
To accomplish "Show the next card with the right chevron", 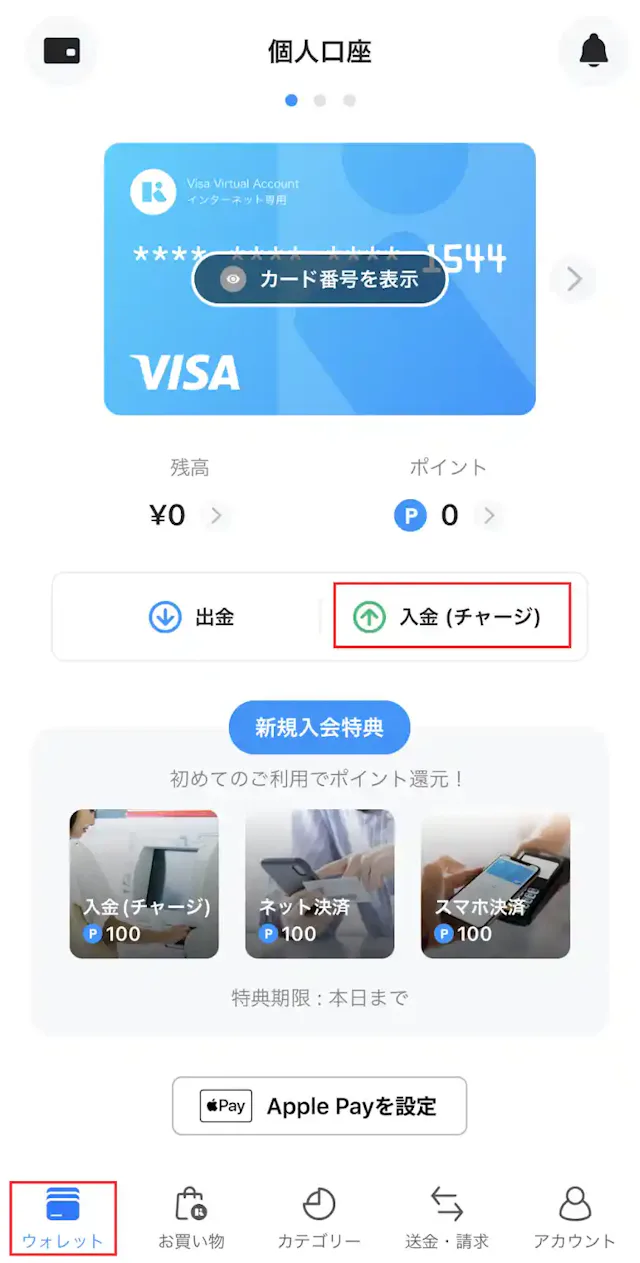I will pyautogui.click(x=574, y=280).
